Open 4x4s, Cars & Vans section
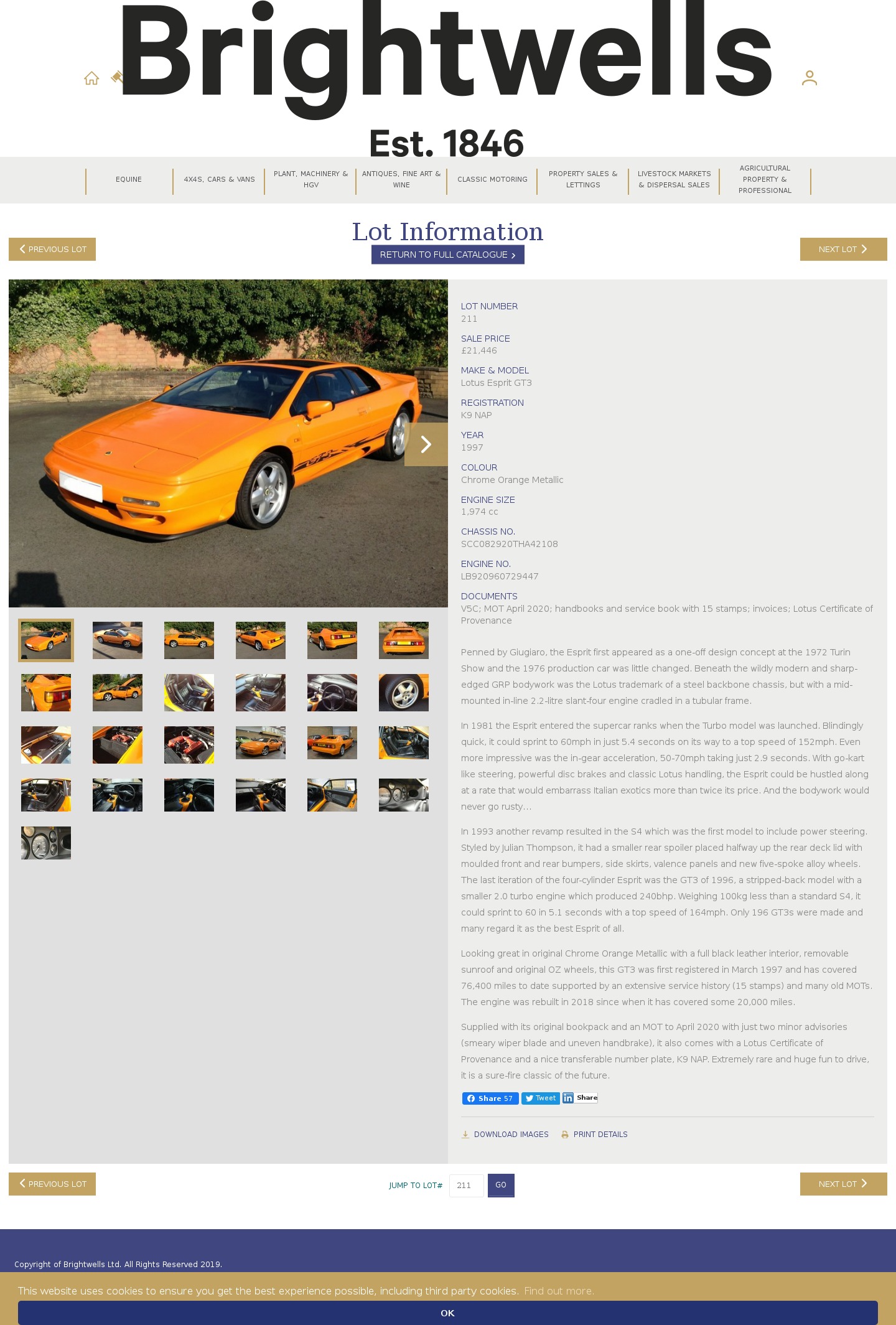 tap(219, 179)
